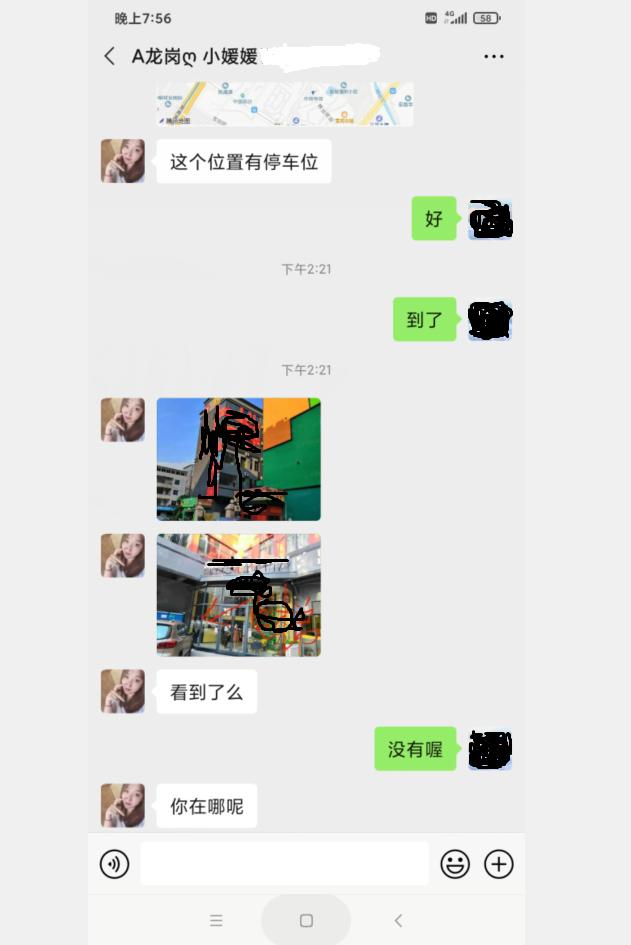This screenshot has width=631, height=945.
Task: Switch to voice message input
Action: click(x=115, y=864)
